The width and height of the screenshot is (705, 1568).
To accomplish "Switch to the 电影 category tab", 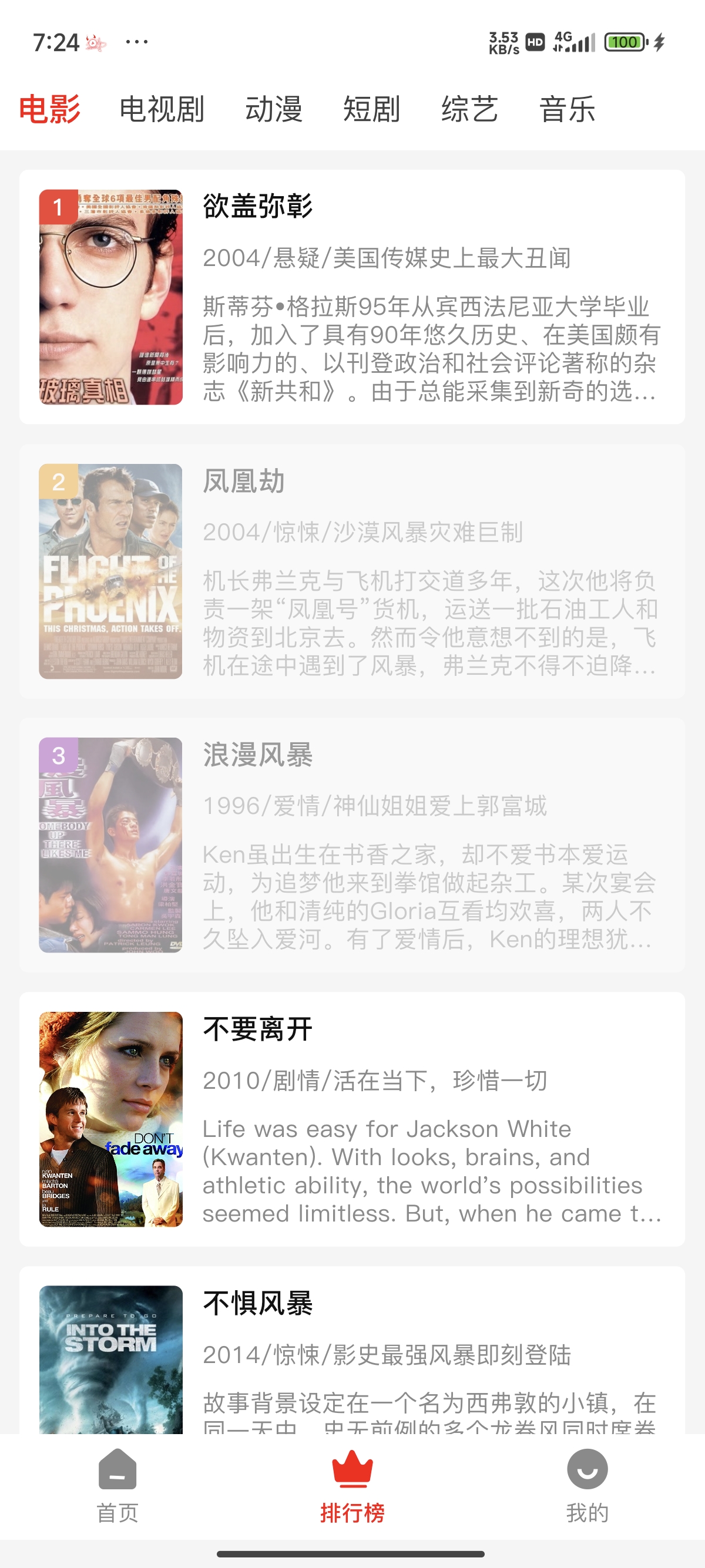I will coord(50,110).
